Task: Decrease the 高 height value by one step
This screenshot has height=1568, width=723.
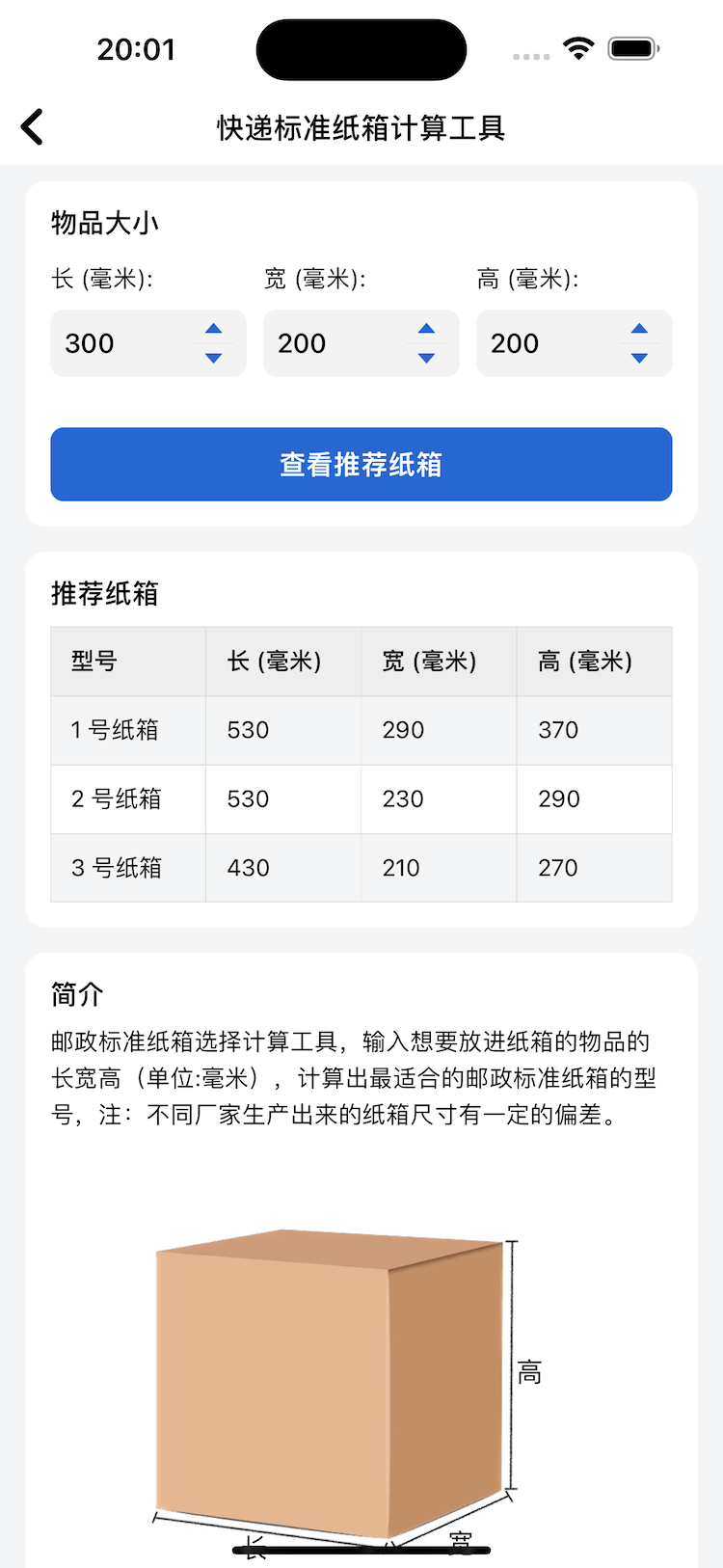Action: pyautogui.click(x=639, y=358)
